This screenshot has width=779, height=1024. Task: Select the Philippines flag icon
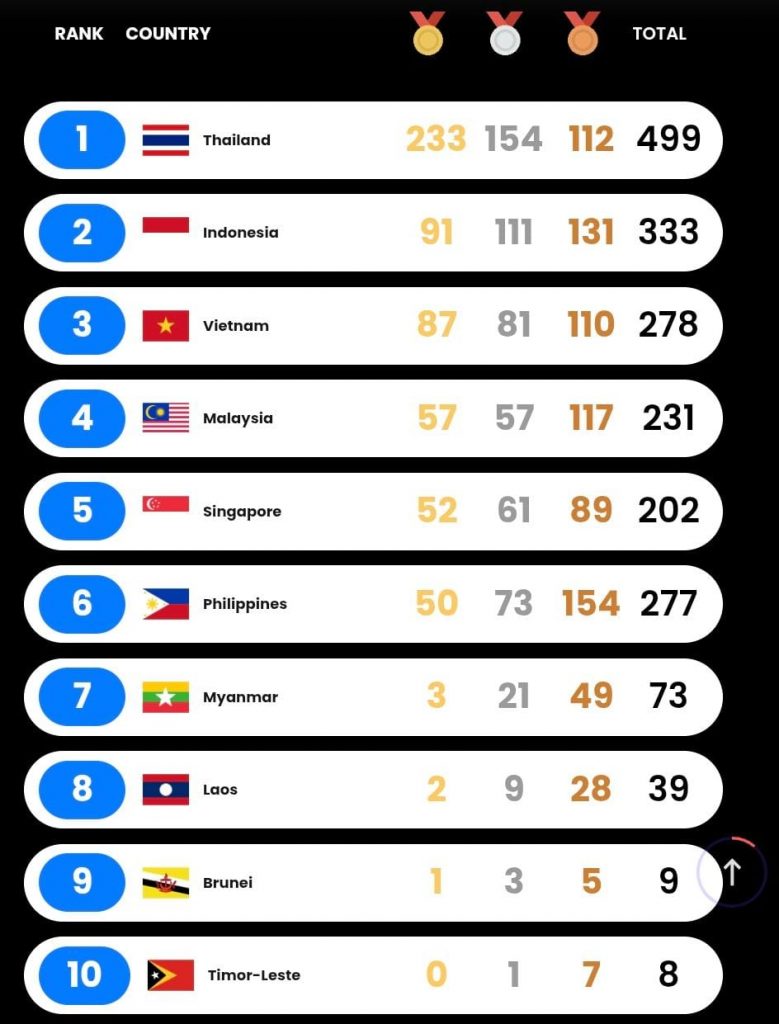point(164,604)
